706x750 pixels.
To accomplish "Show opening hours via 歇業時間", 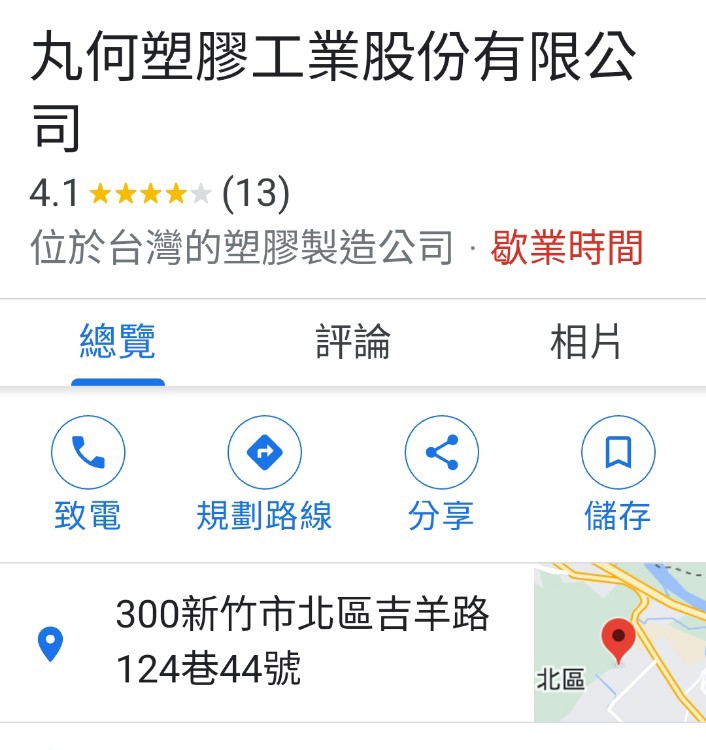I will pyautogui.click(x=567, y=247).
